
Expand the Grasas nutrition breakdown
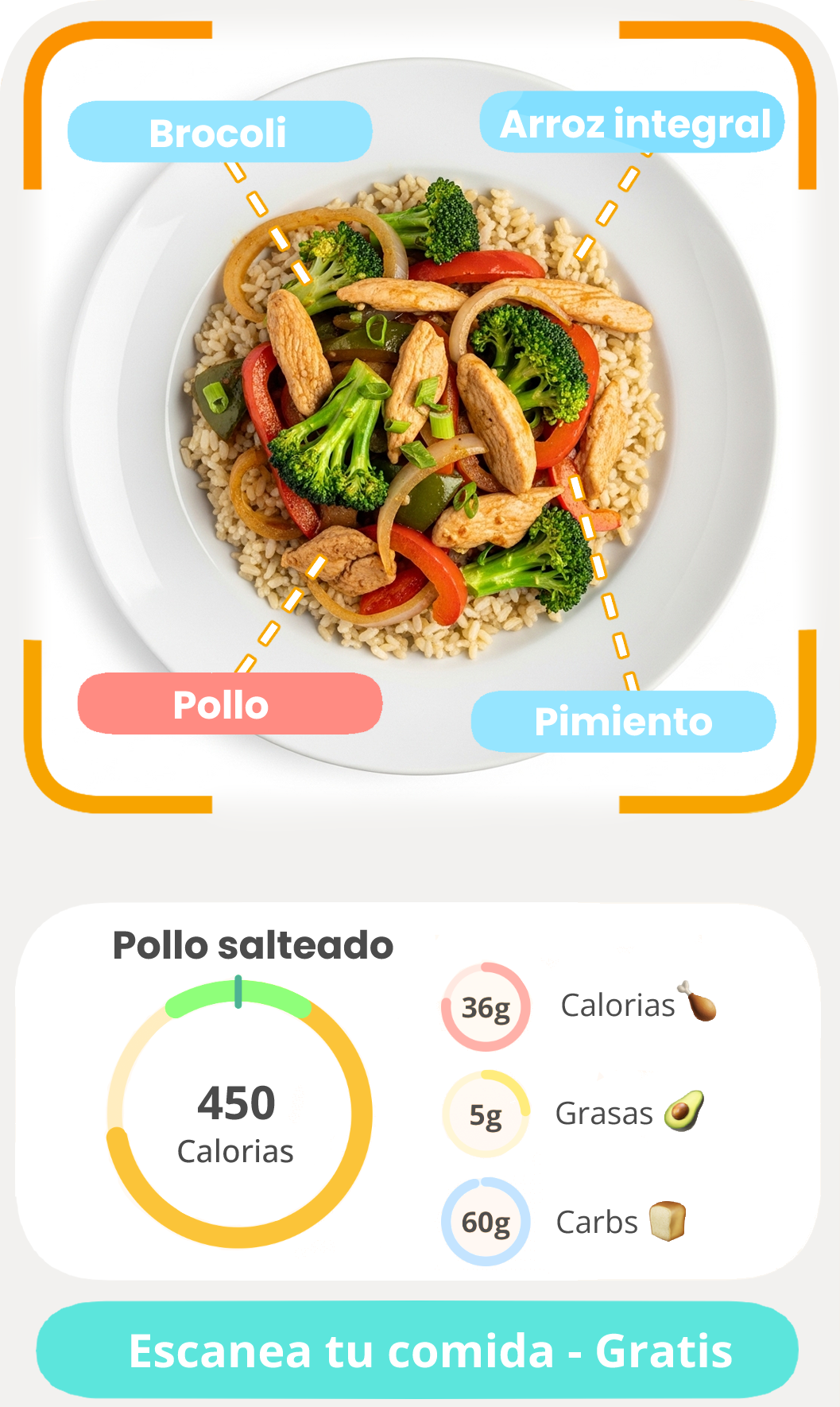[606, 1111]
